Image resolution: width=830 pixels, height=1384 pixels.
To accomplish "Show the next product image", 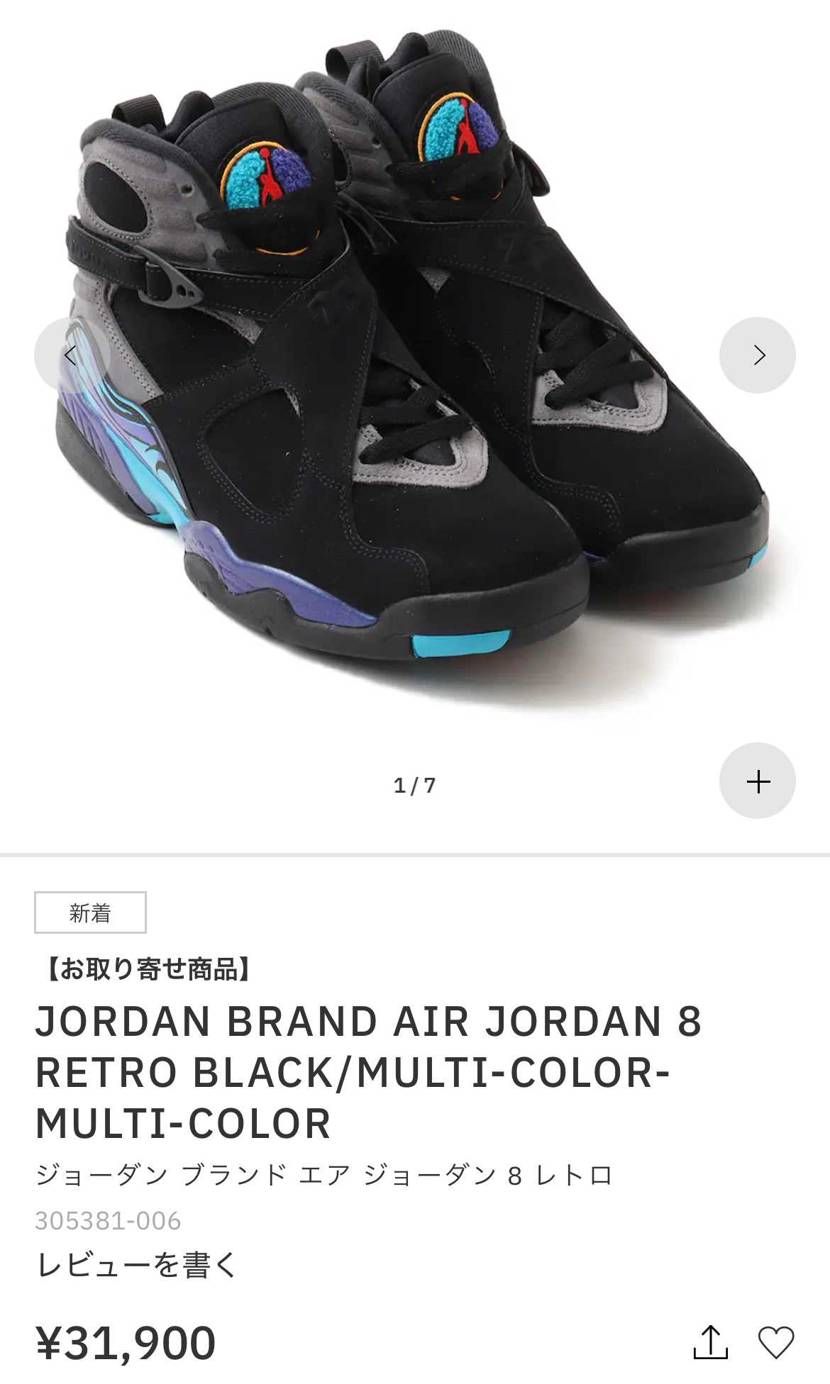I will [x=757, y=355].
